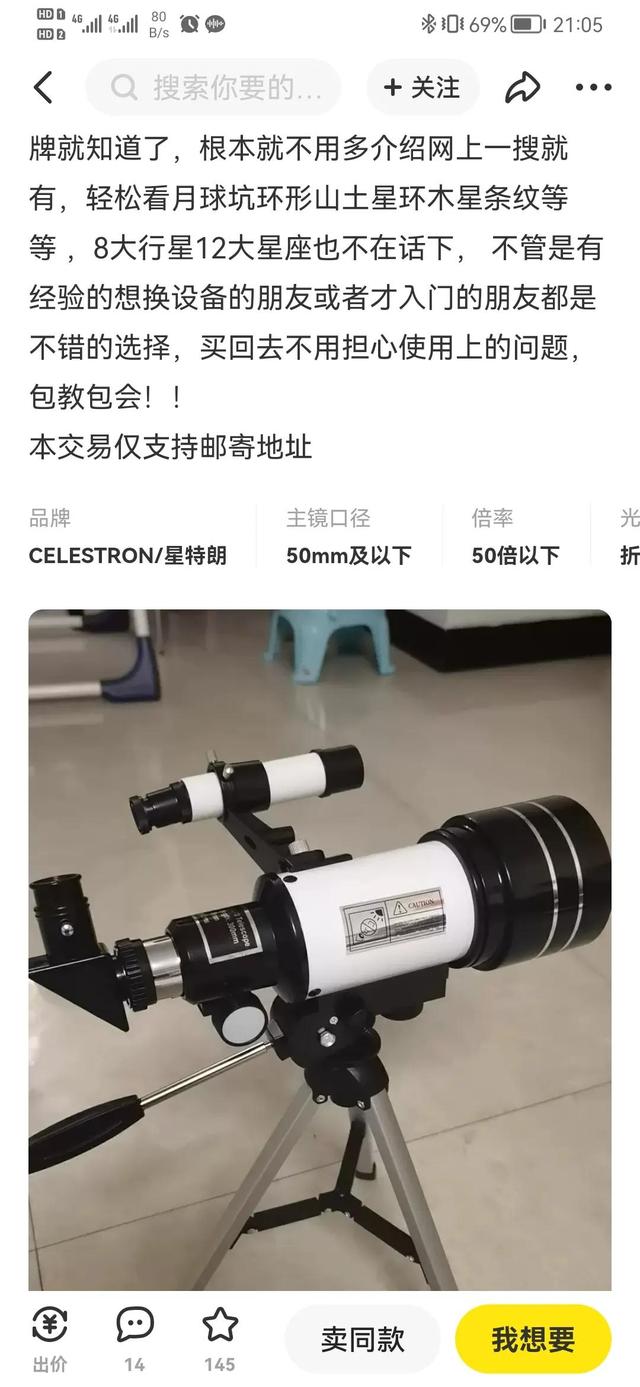Tap 卖同款 to sell the same item
This screenshot has width=640, height=1387.
click(x=362, y=1340)
